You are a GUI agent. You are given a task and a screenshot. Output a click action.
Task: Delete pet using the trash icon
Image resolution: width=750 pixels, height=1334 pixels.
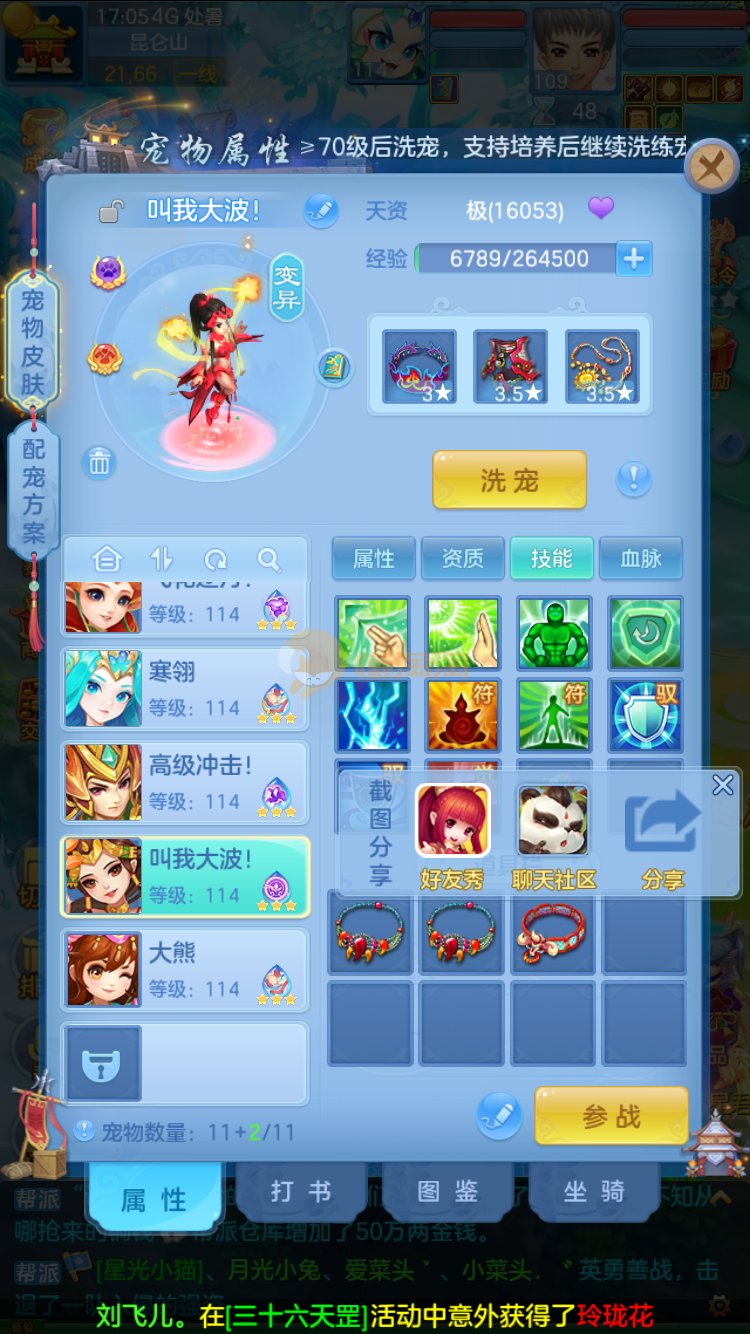pyautogui.click(x=99, y=462)
